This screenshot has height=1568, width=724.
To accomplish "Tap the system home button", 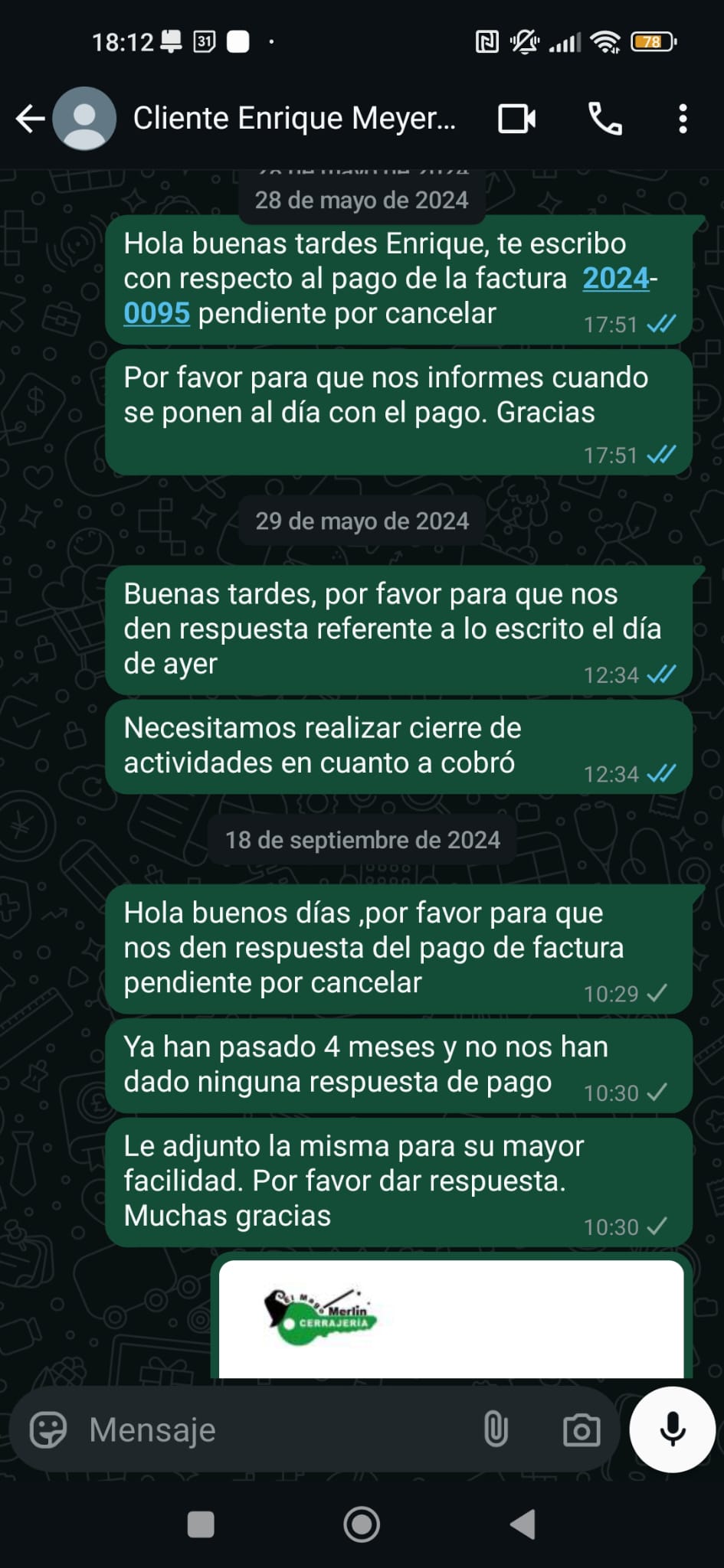I will click(362, 1524).
